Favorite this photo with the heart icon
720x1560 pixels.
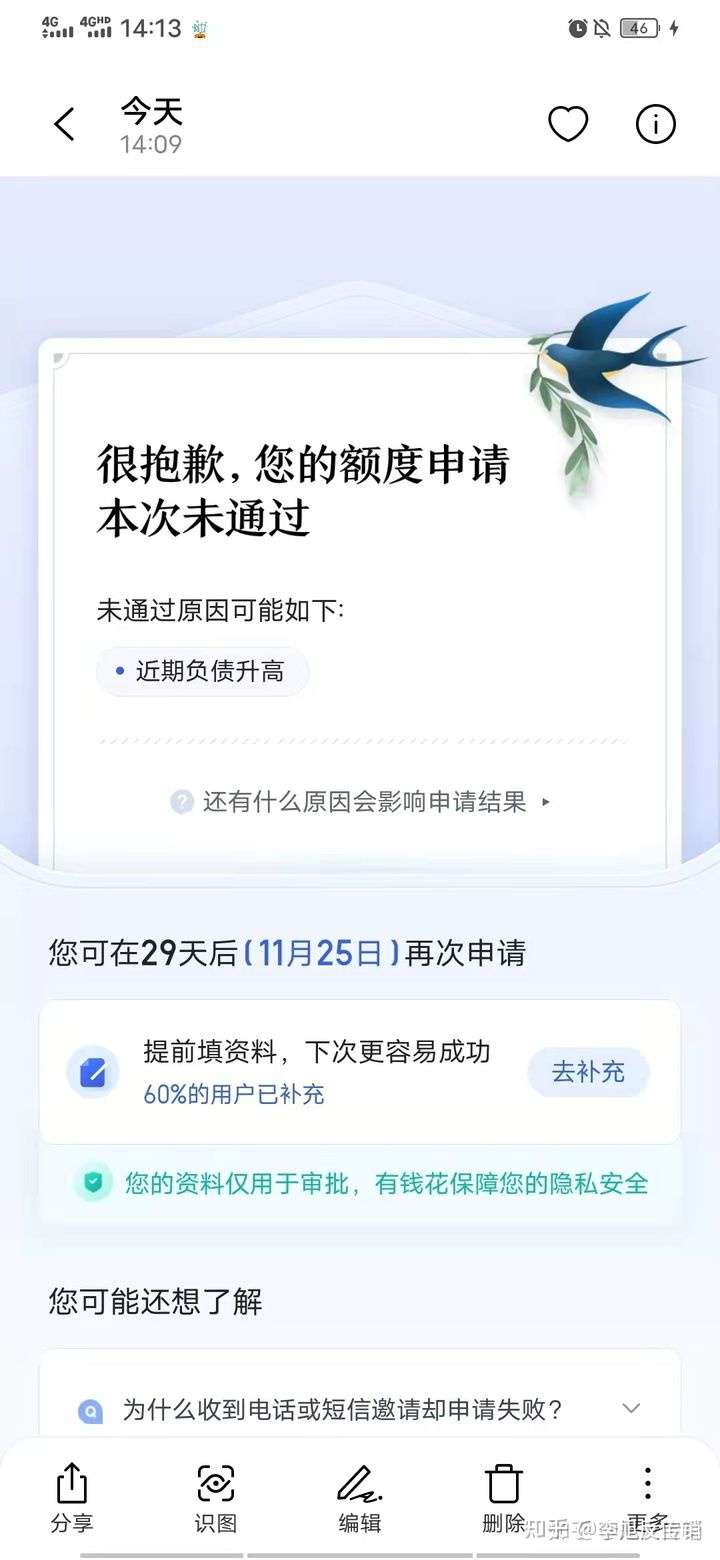(568, 124)
